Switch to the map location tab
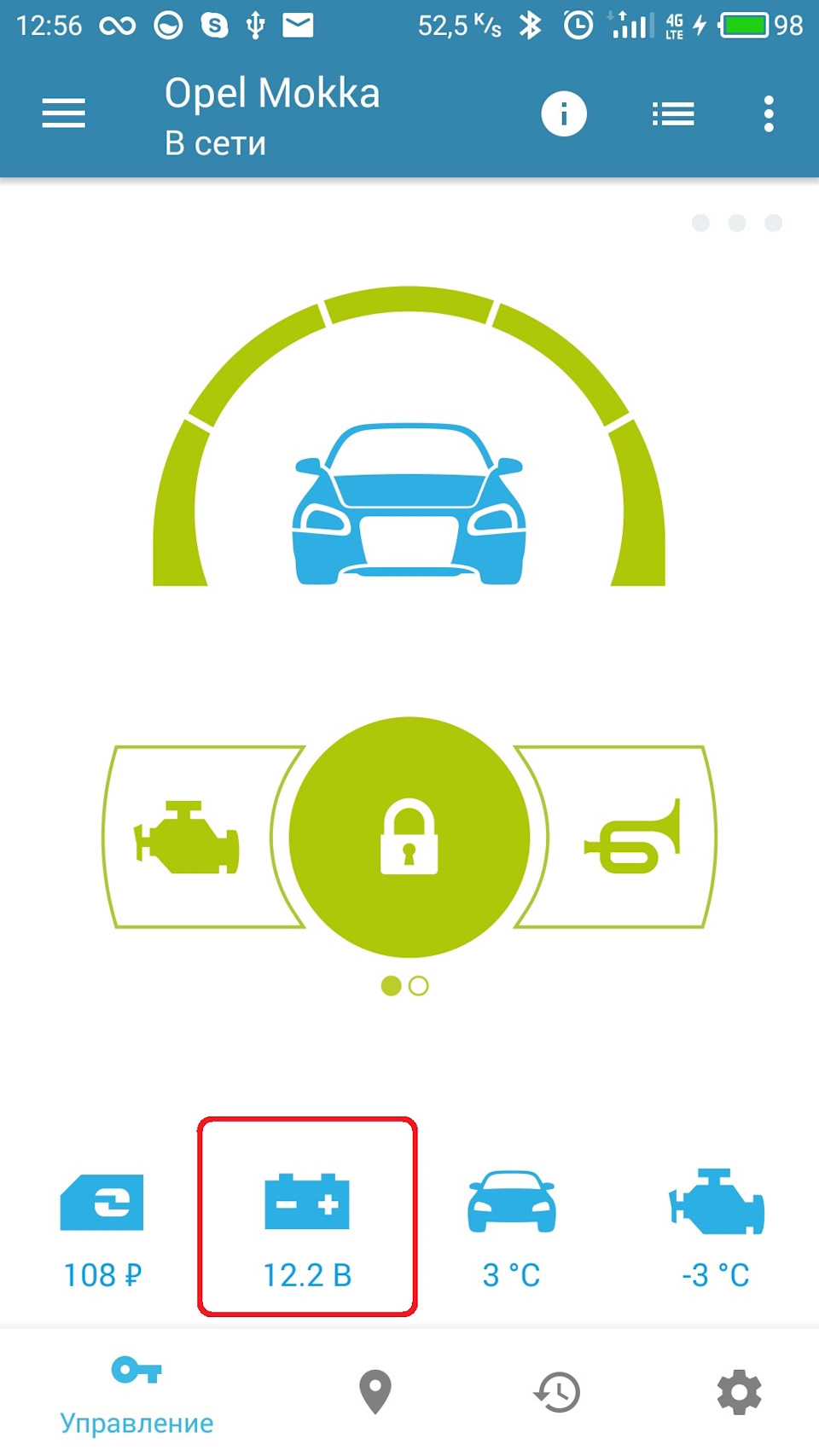 [x=375, y=1392]
